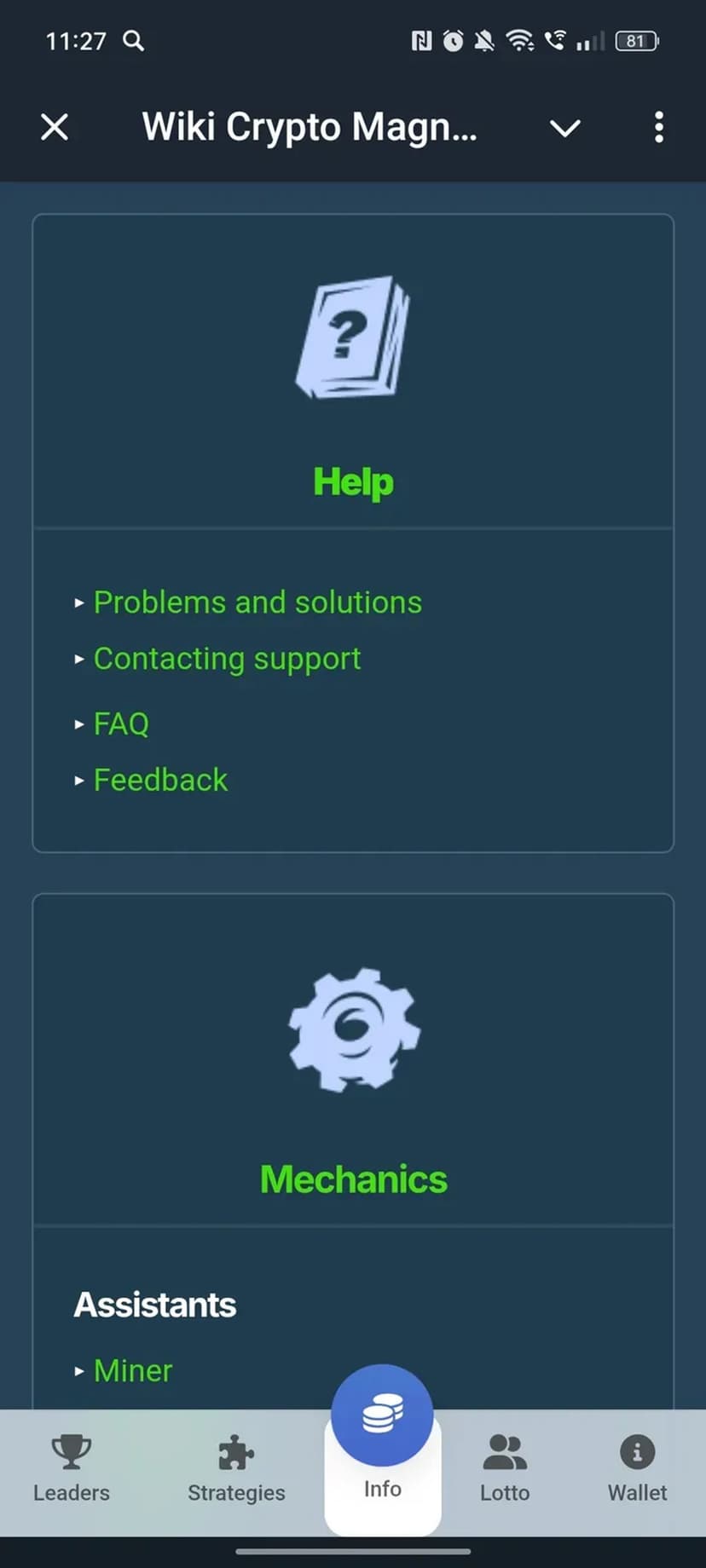The height and width of the screenshot is (1568, 706).
Task: Switch to the Lotto tab
Action: click(505, 1469)
